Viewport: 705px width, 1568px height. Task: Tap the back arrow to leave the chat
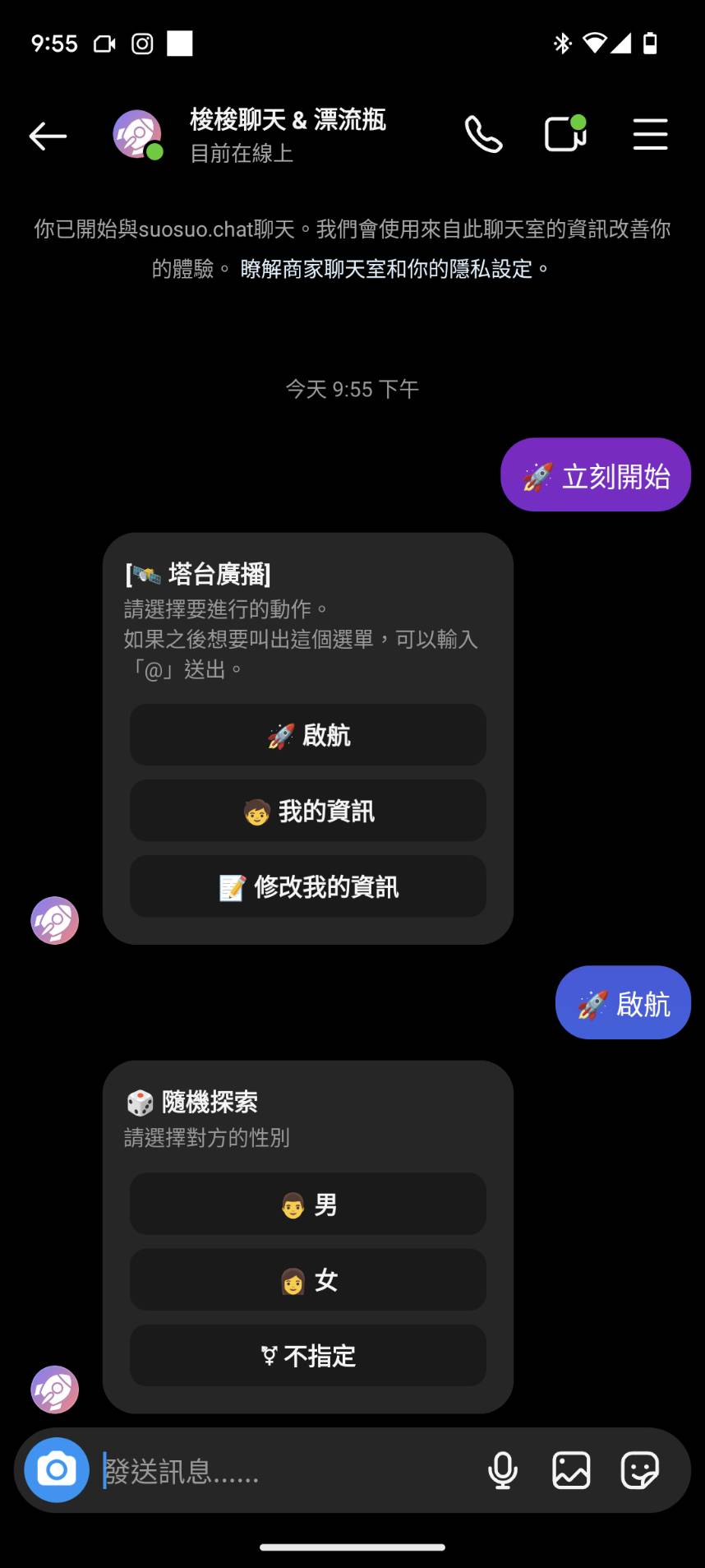click(47, 136)
